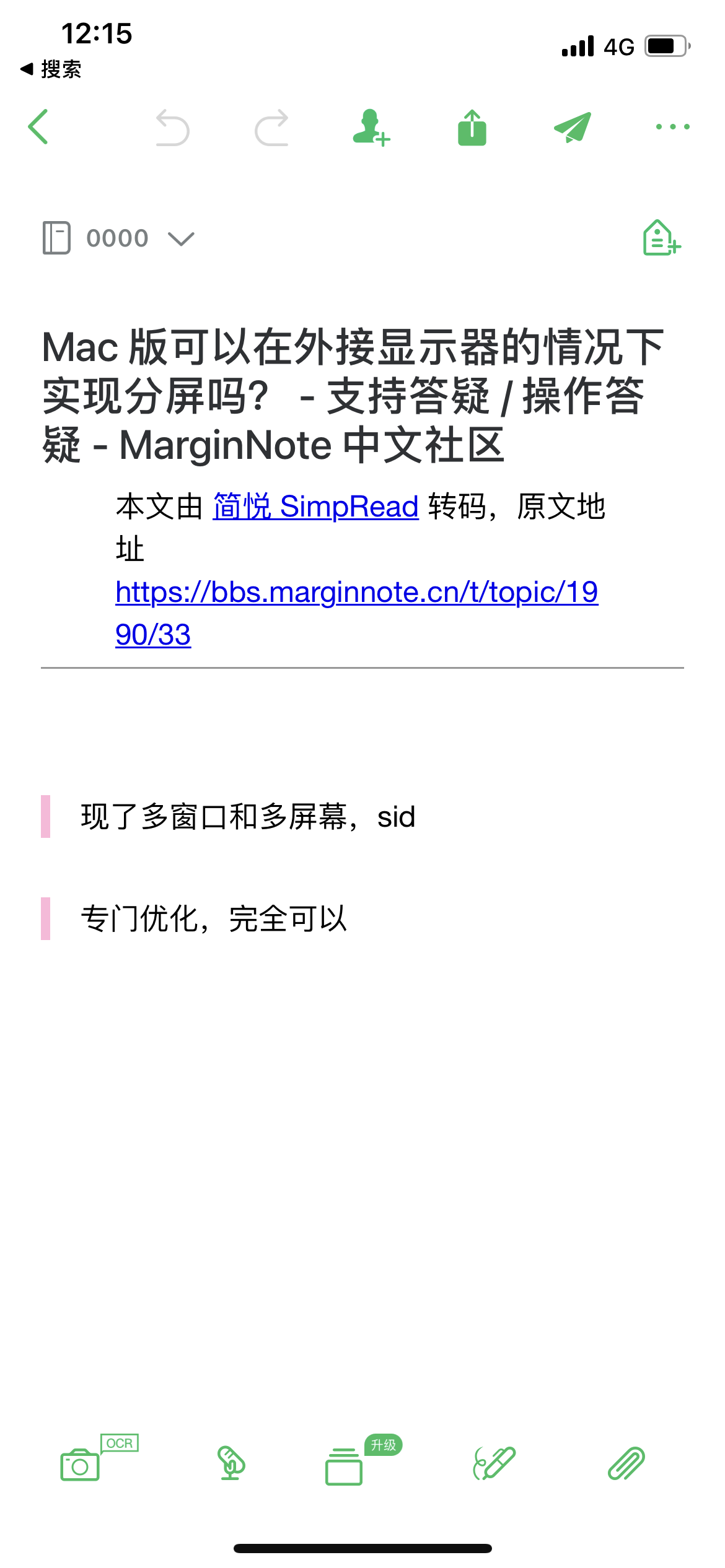Open the bbs.marginnote.cn topic URL
725x1568 pixels.
[356, 591]
